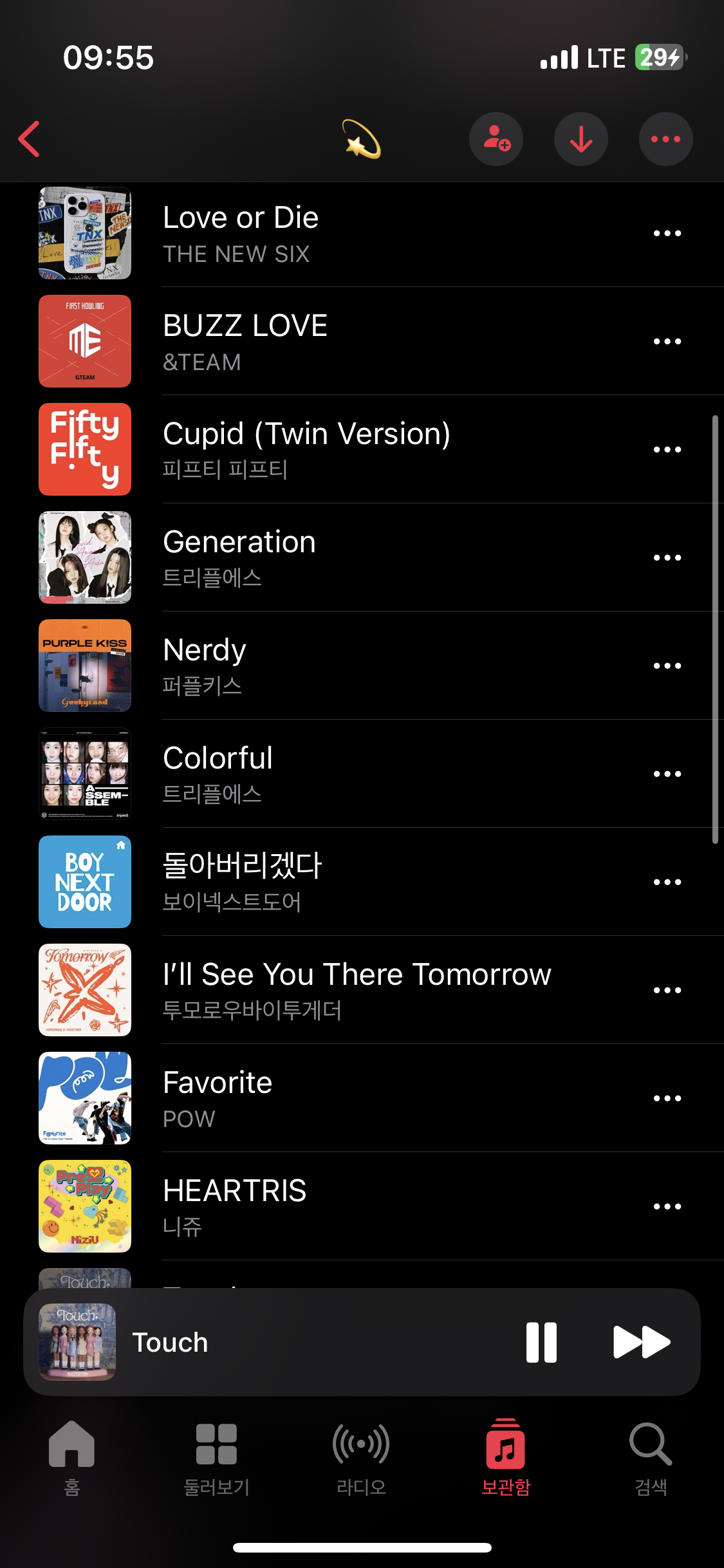Viewport: 724px width, 1568px height.
Task: Open more options for Colorful
Action: (x=667, y=774)
